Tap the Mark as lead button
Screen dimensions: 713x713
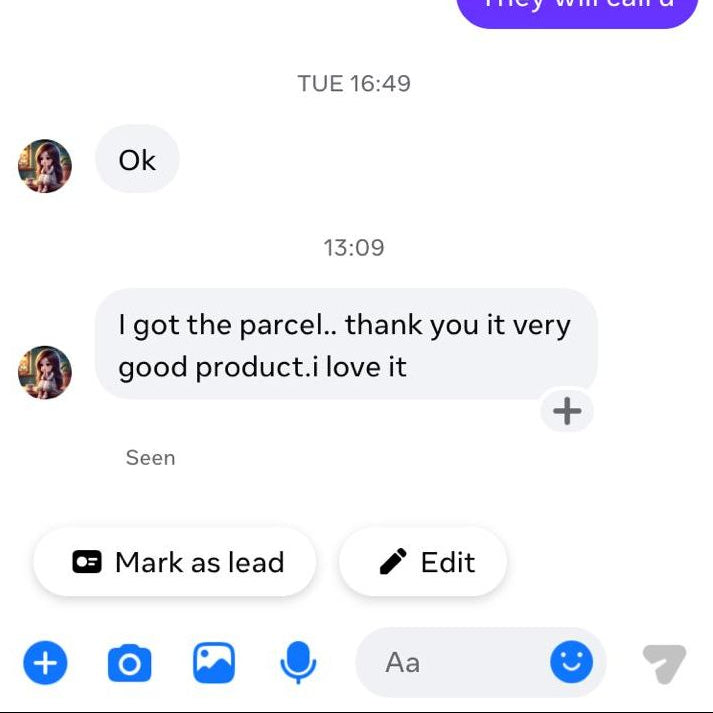(x=175, y=563)
